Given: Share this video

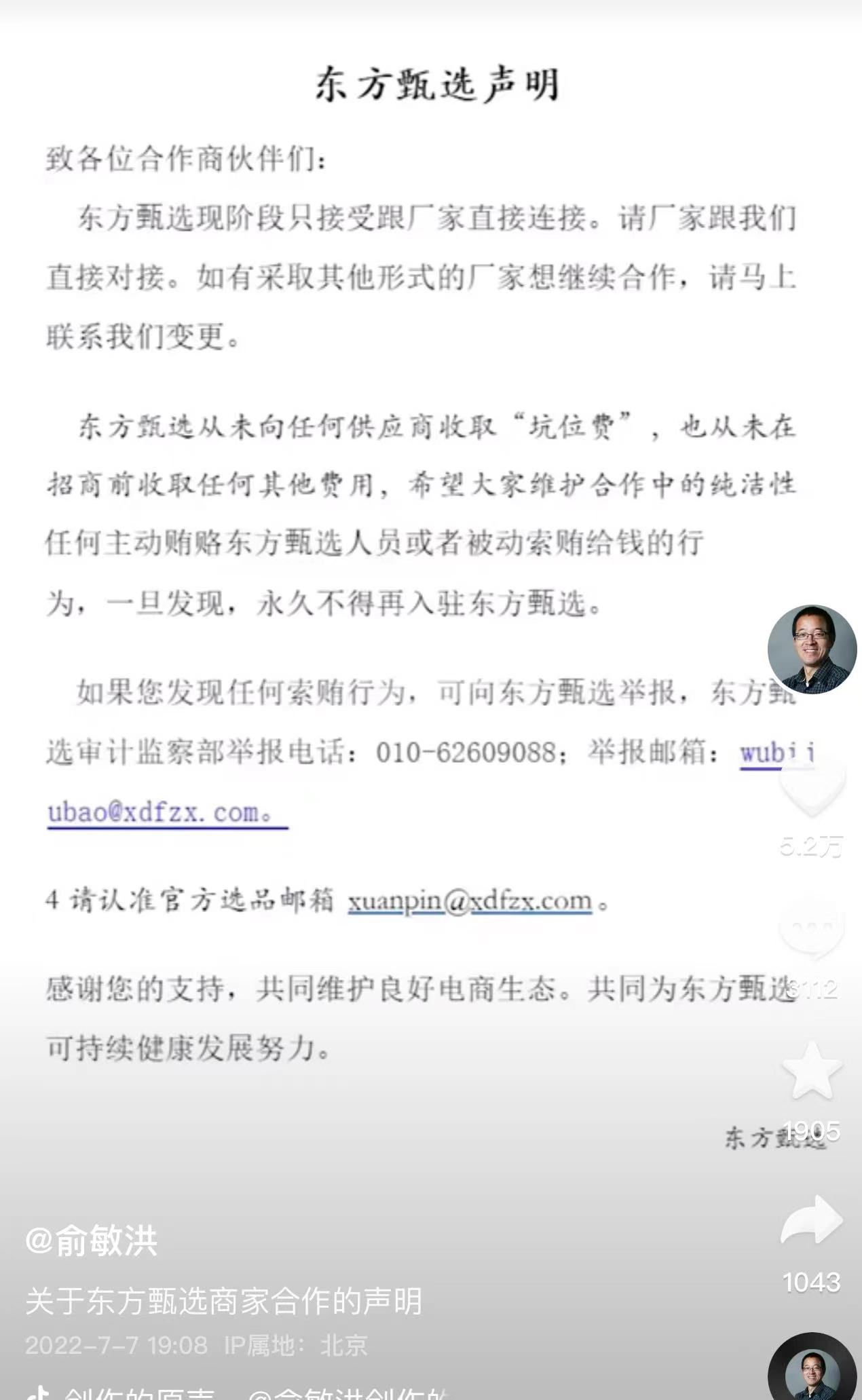Looking at the screenshot, I should 812,1222.
